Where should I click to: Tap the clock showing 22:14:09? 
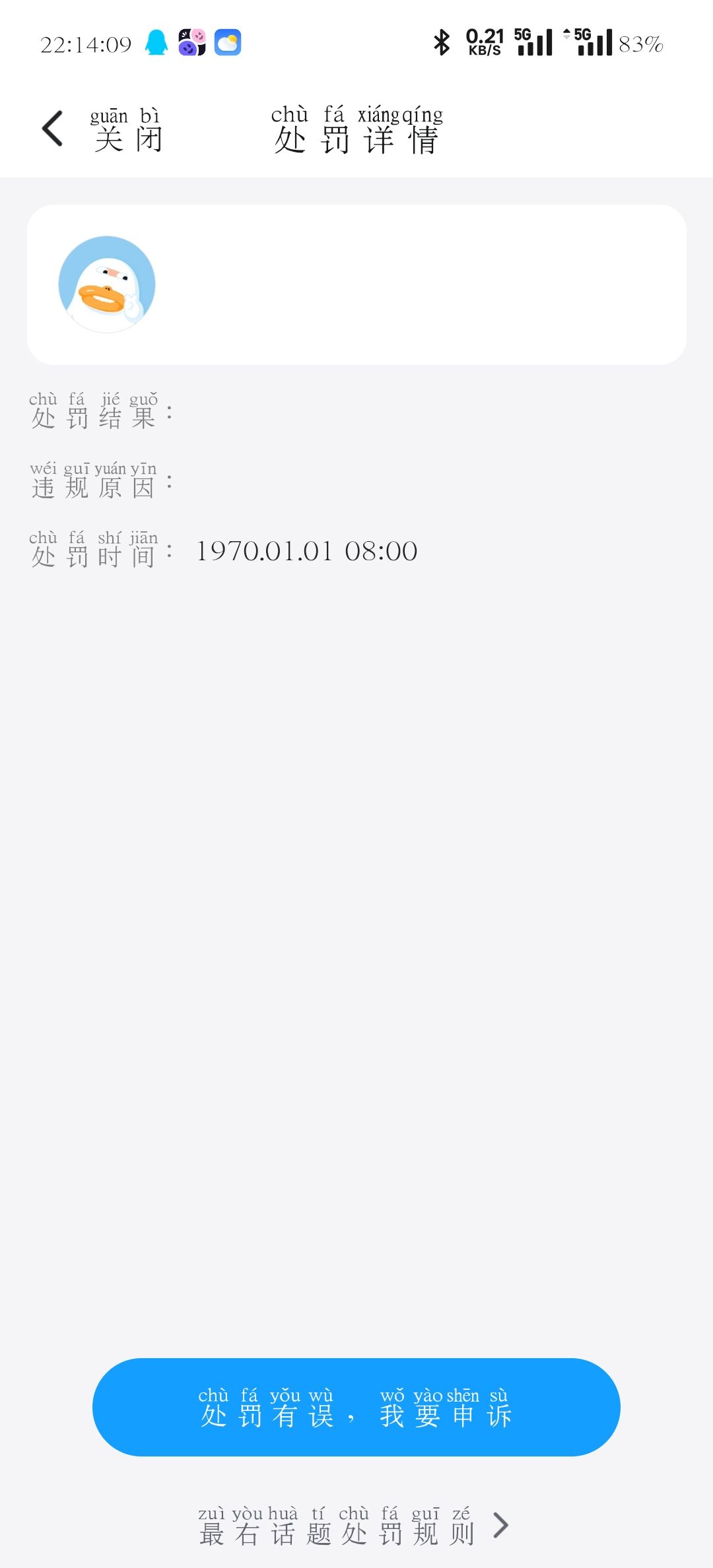point(86,43)
